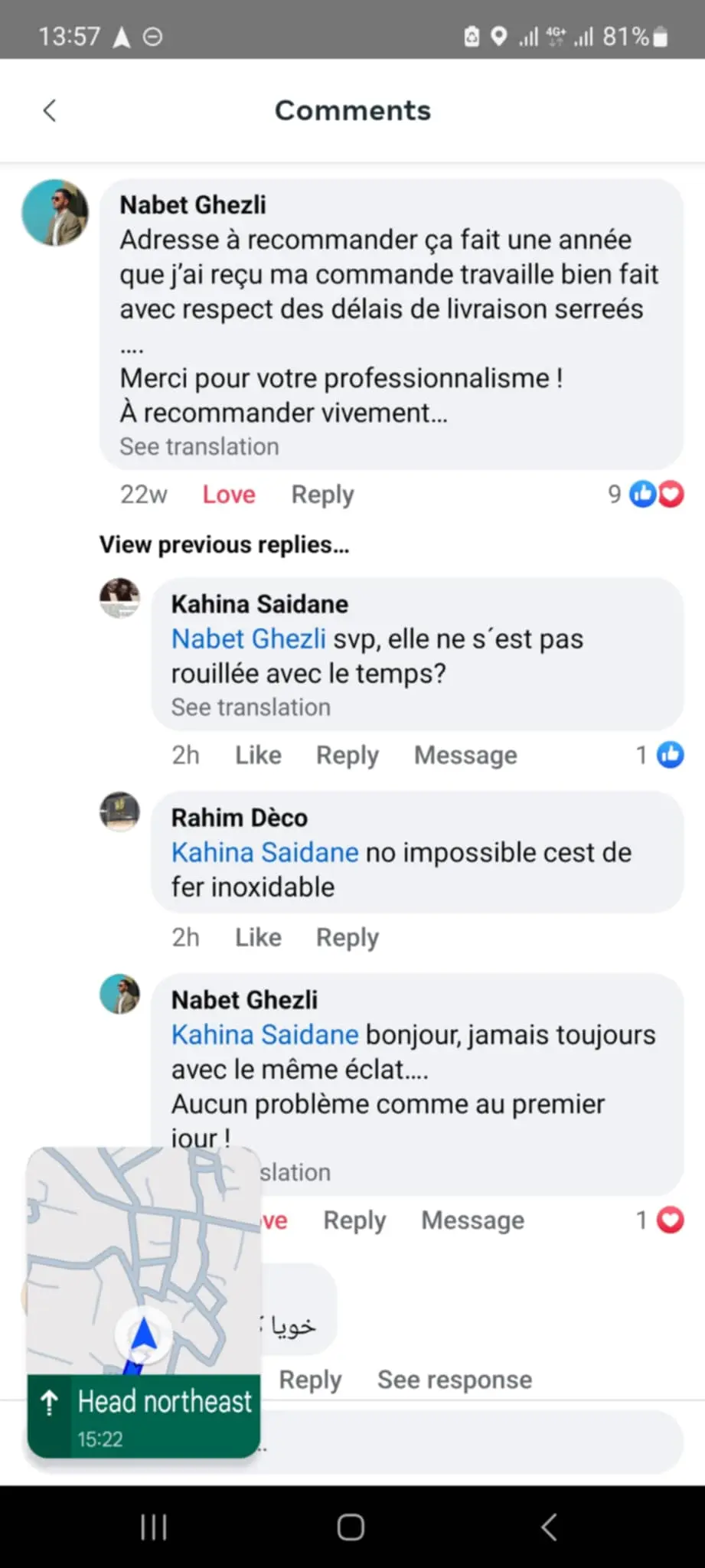
Task: Open recent apps from navigation bar
Action: tap(154, 1527)
